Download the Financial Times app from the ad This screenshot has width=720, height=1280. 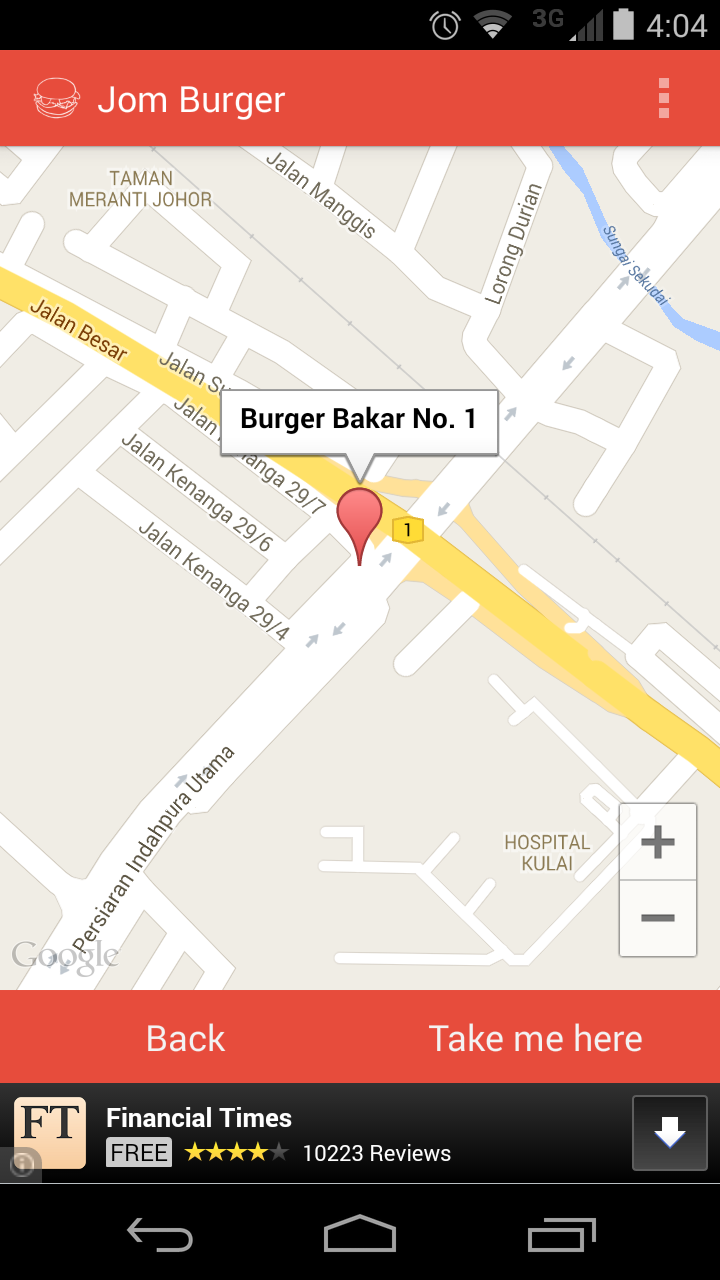[x=669, y=1133]
